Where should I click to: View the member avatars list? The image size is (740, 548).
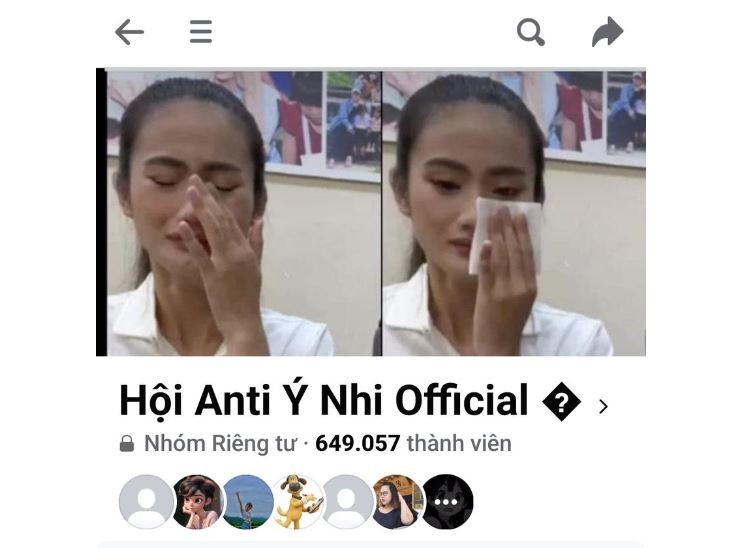coord(296,501)
